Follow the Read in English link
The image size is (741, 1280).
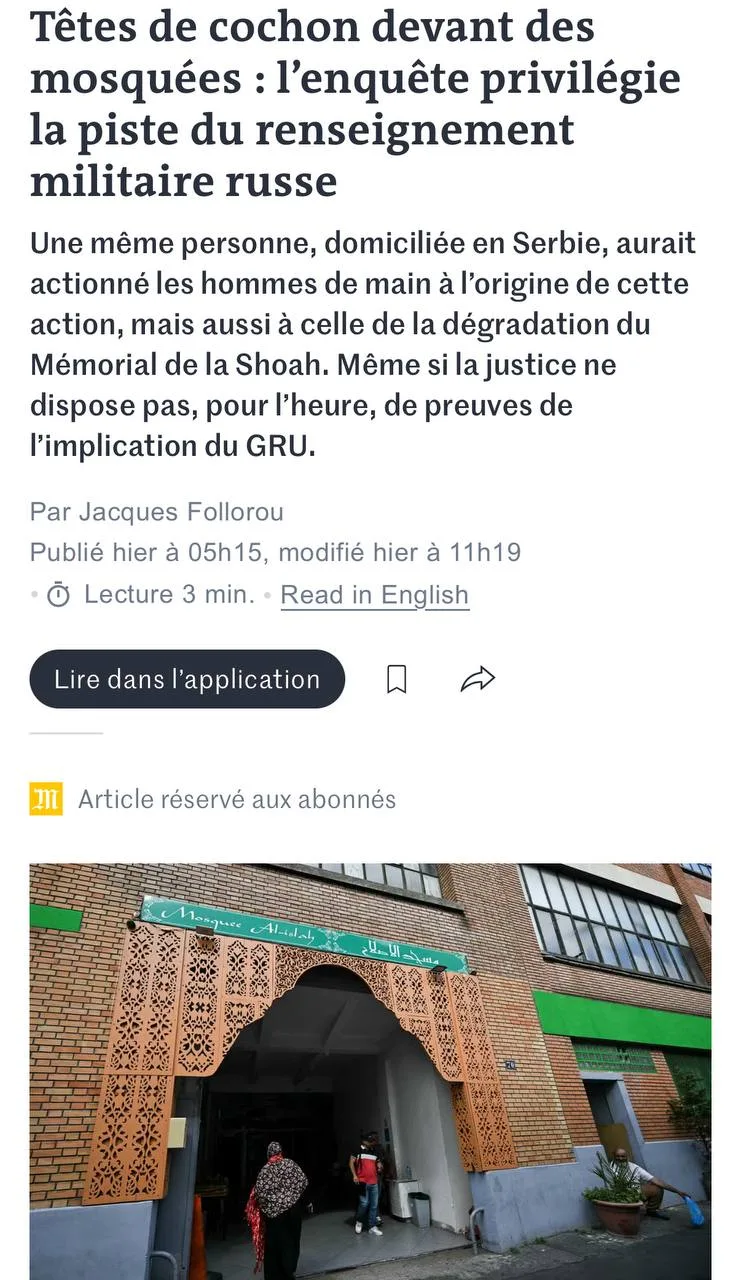374,595
